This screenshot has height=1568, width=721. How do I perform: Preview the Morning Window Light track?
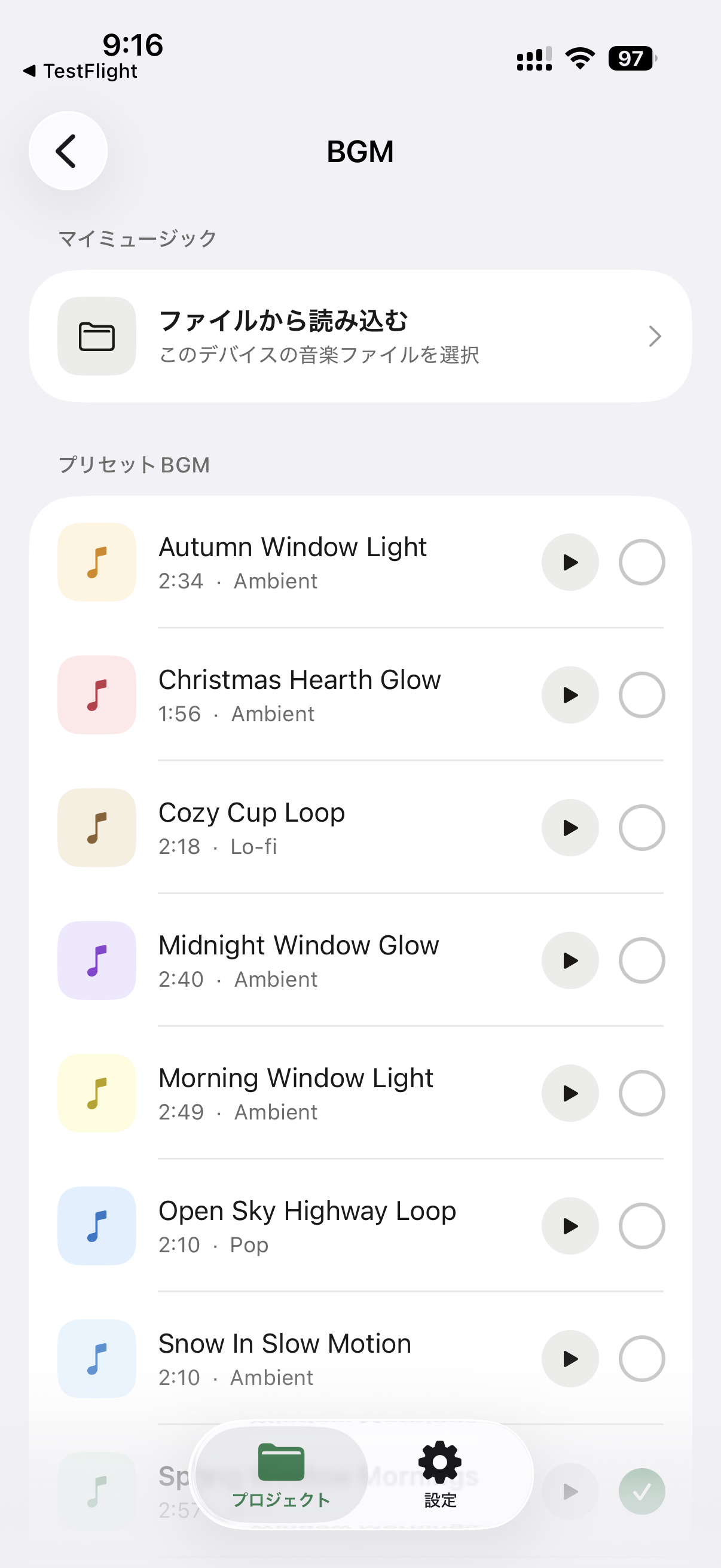click(570, 1093)
